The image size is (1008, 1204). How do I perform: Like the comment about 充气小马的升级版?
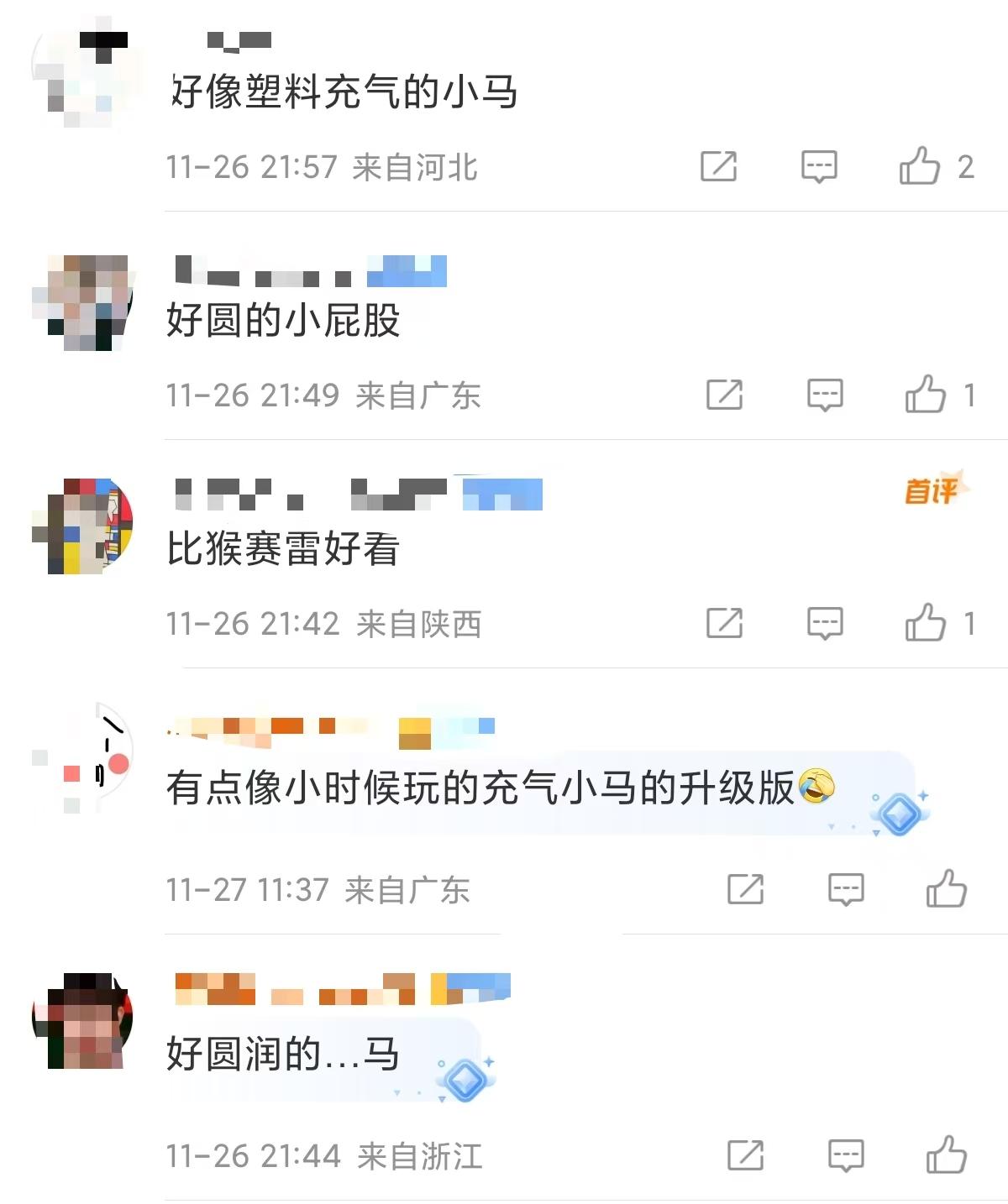pos(946,889)
